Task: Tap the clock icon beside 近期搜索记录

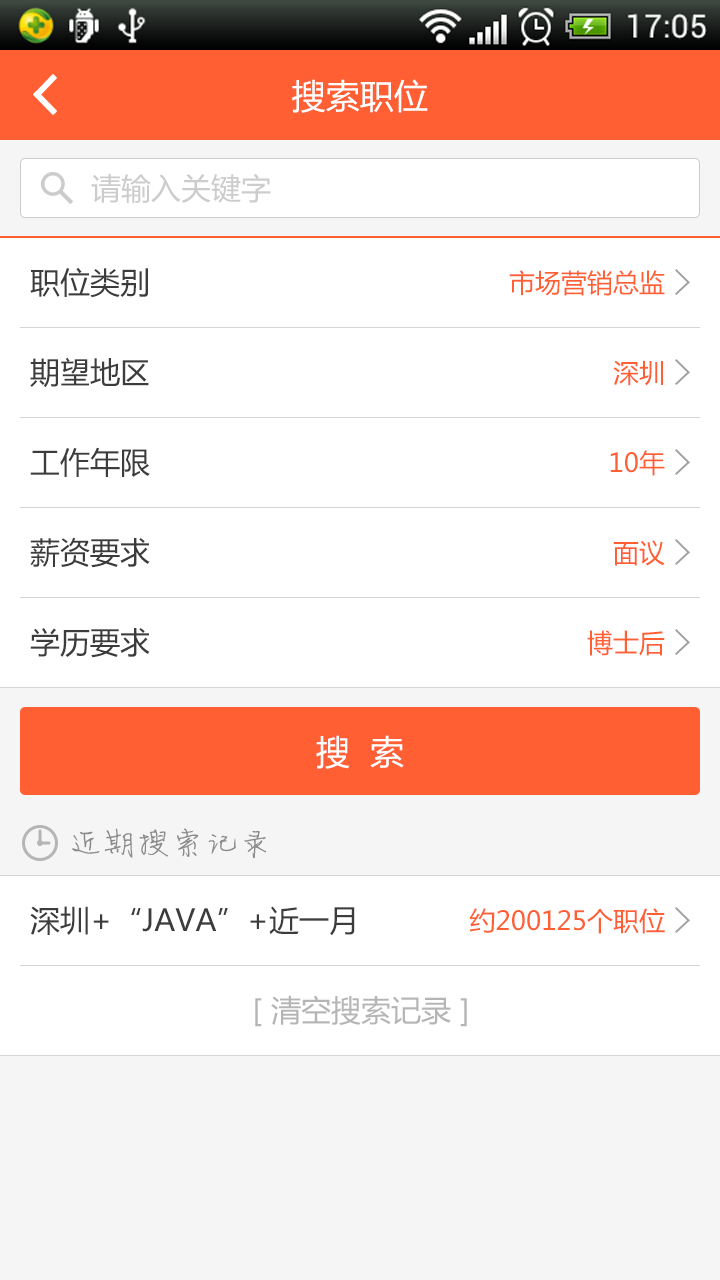Action: [37, 843]
